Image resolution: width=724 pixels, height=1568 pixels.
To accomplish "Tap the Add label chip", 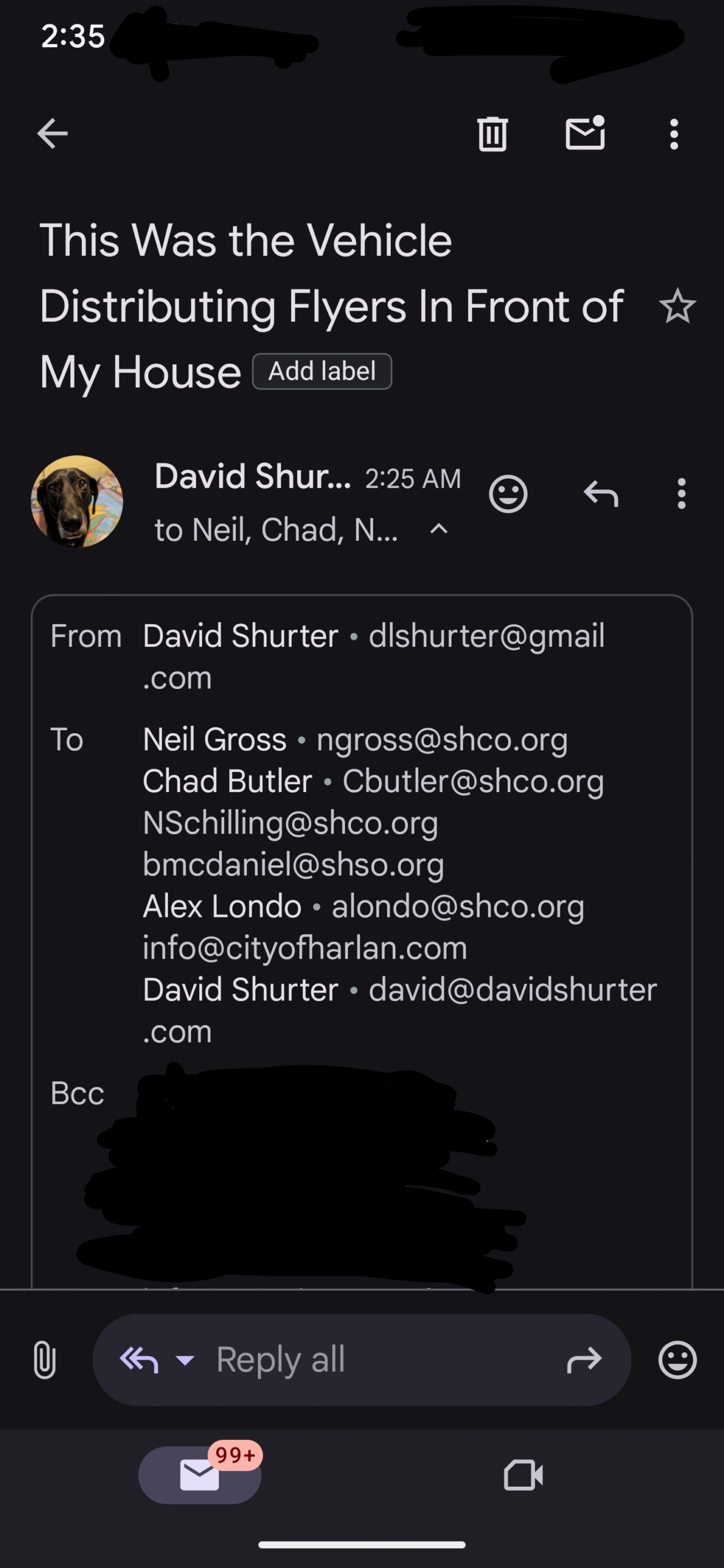I will coord(322,371).
